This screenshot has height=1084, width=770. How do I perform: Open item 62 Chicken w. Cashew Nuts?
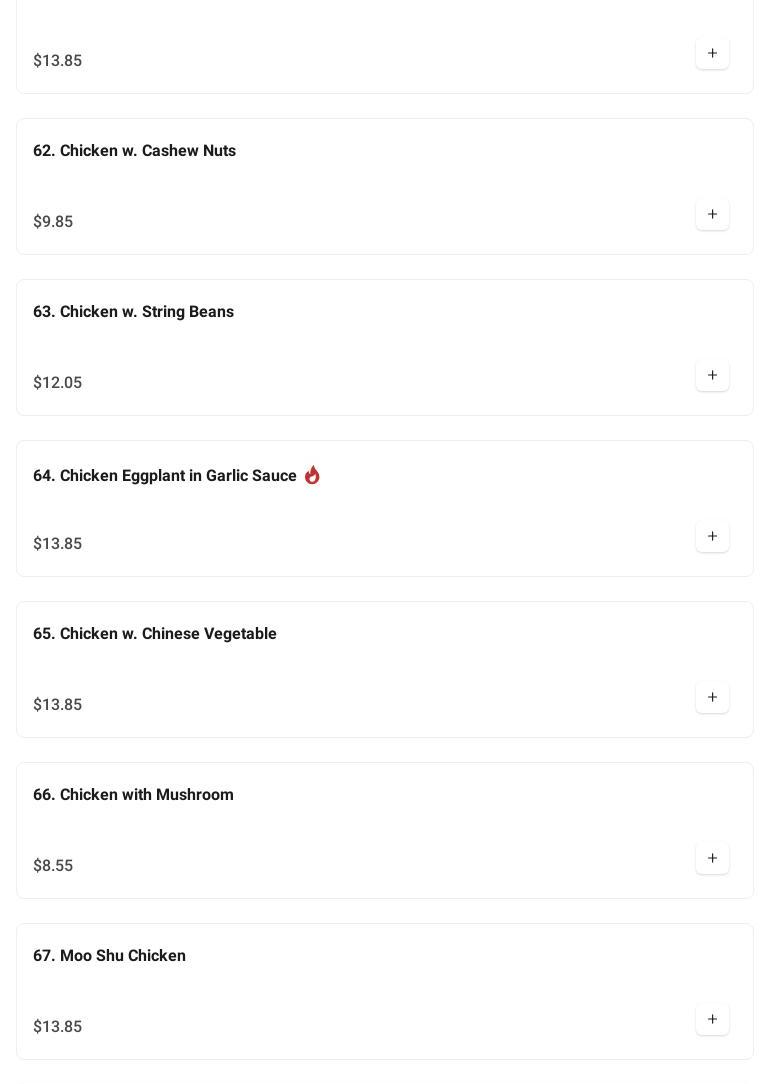point(135,151)
